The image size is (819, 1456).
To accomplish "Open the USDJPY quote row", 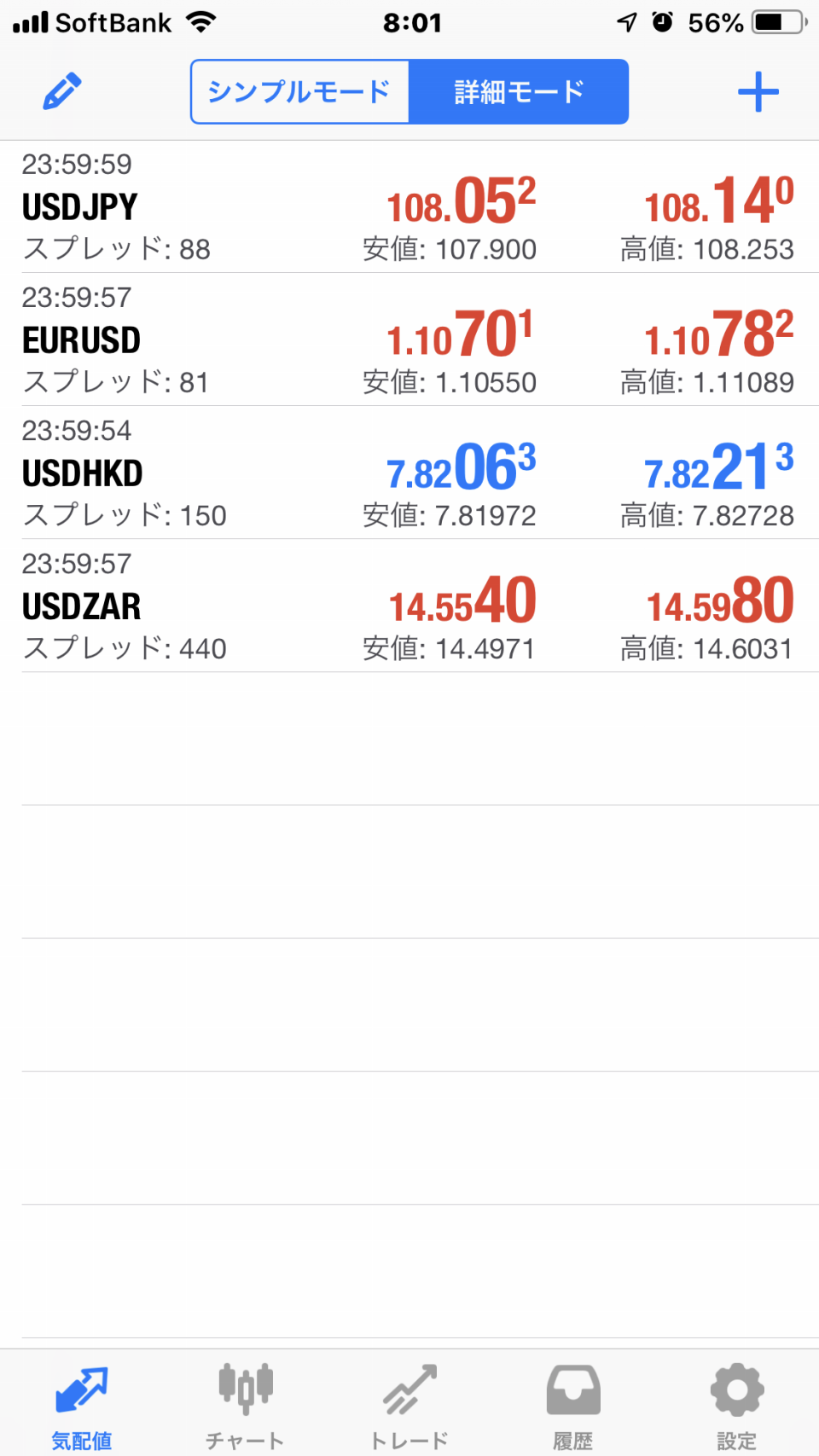I will (409, 206).
